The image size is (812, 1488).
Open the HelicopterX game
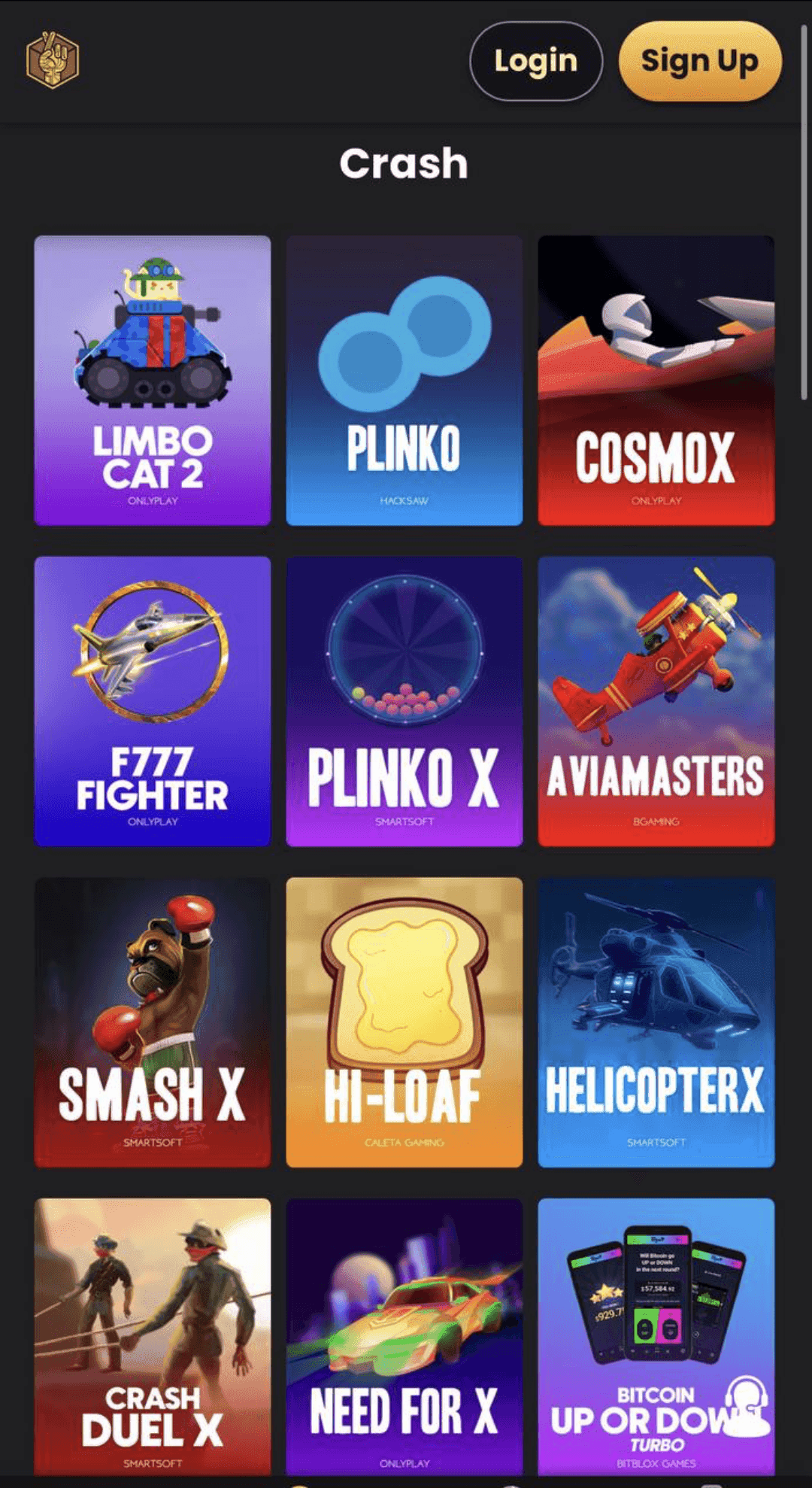[x=656, y=1022]
